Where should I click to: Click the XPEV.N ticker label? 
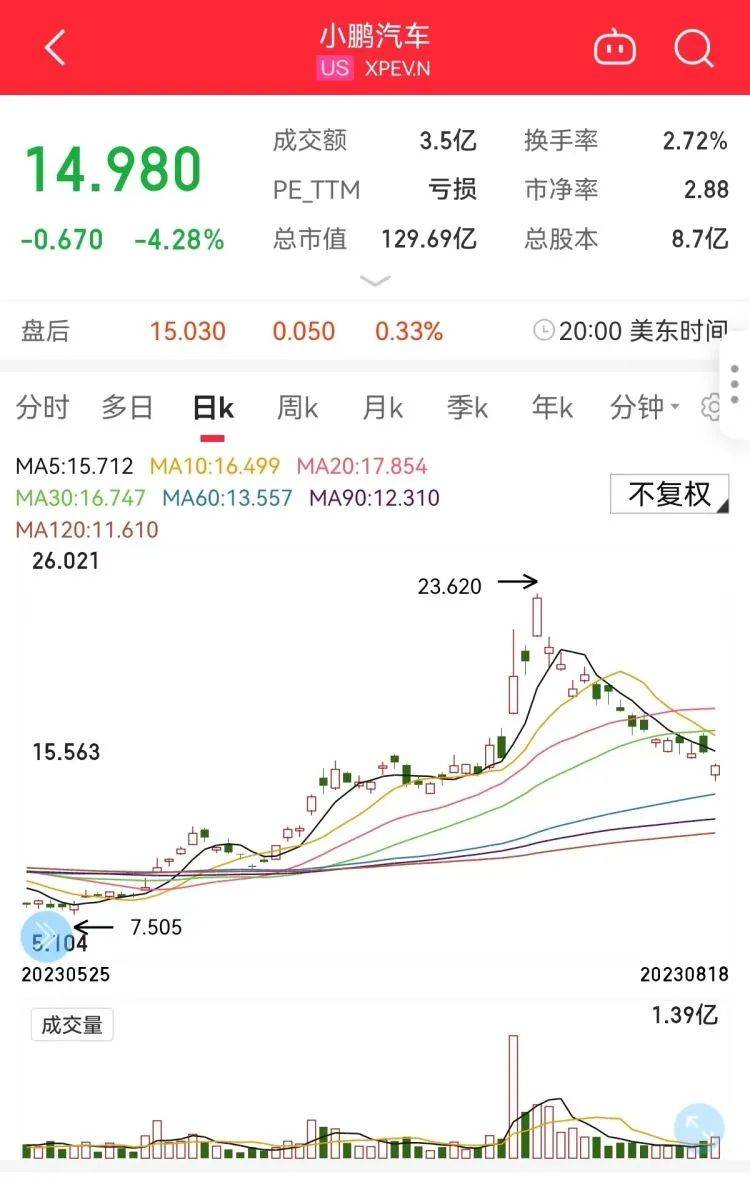point(396,69)
